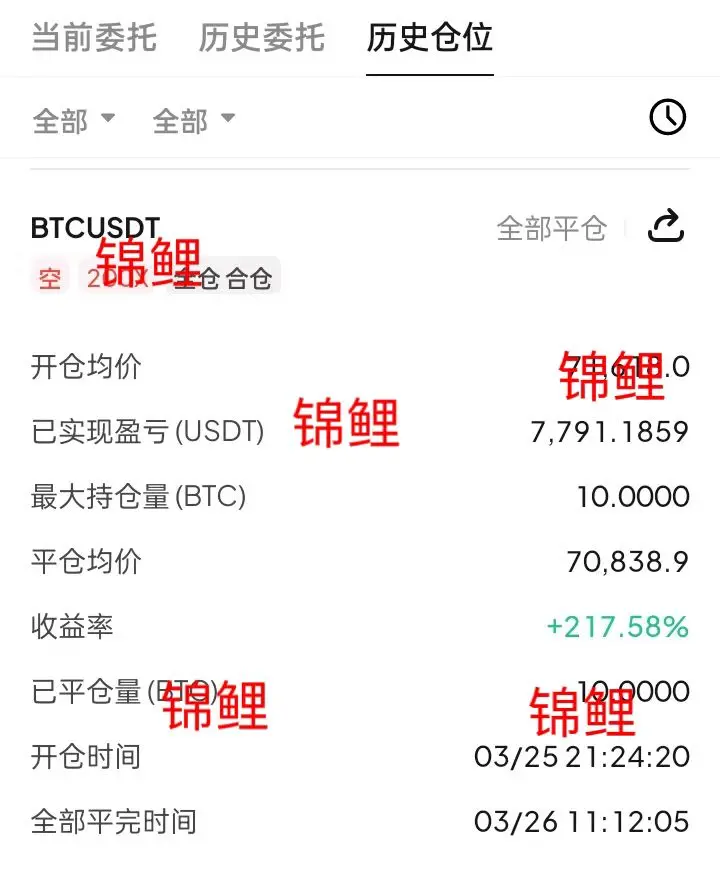Viewport: 720px width, 870px height.
Task: Share the BTCUSDT closed position
Action: point(666,226)
